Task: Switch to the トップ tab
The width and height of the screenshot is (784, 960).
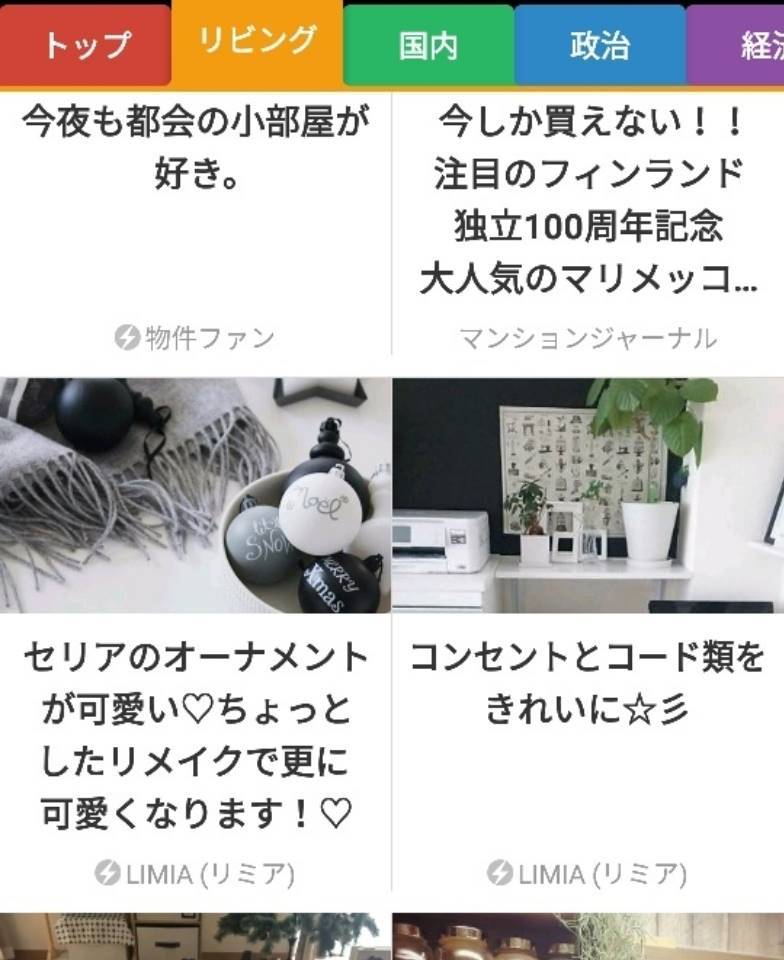Action: click(x=86, y=45)
